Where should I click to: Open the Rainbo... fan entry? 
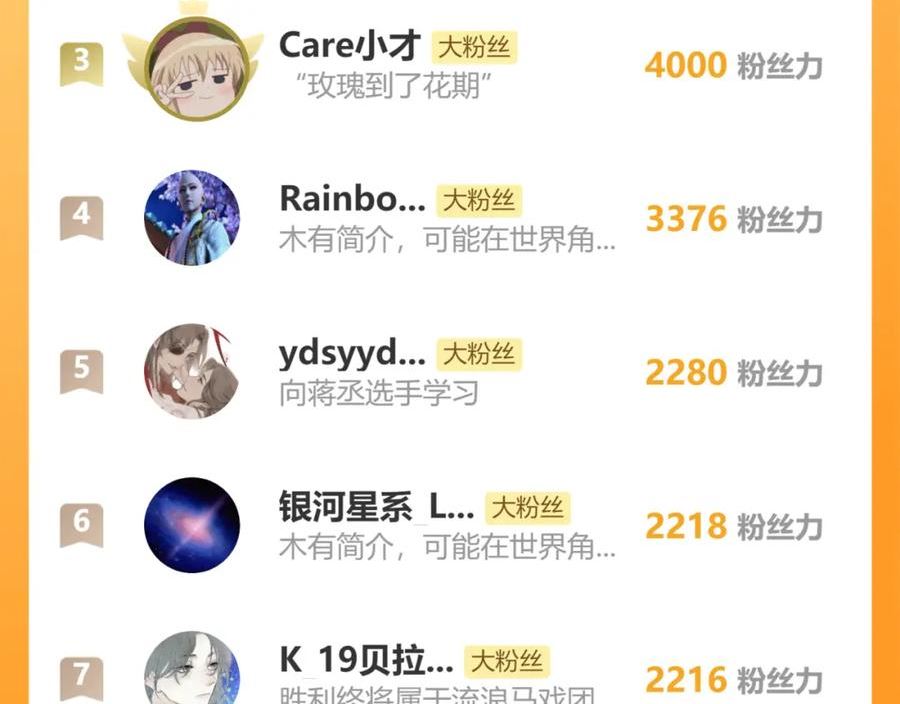450,218
